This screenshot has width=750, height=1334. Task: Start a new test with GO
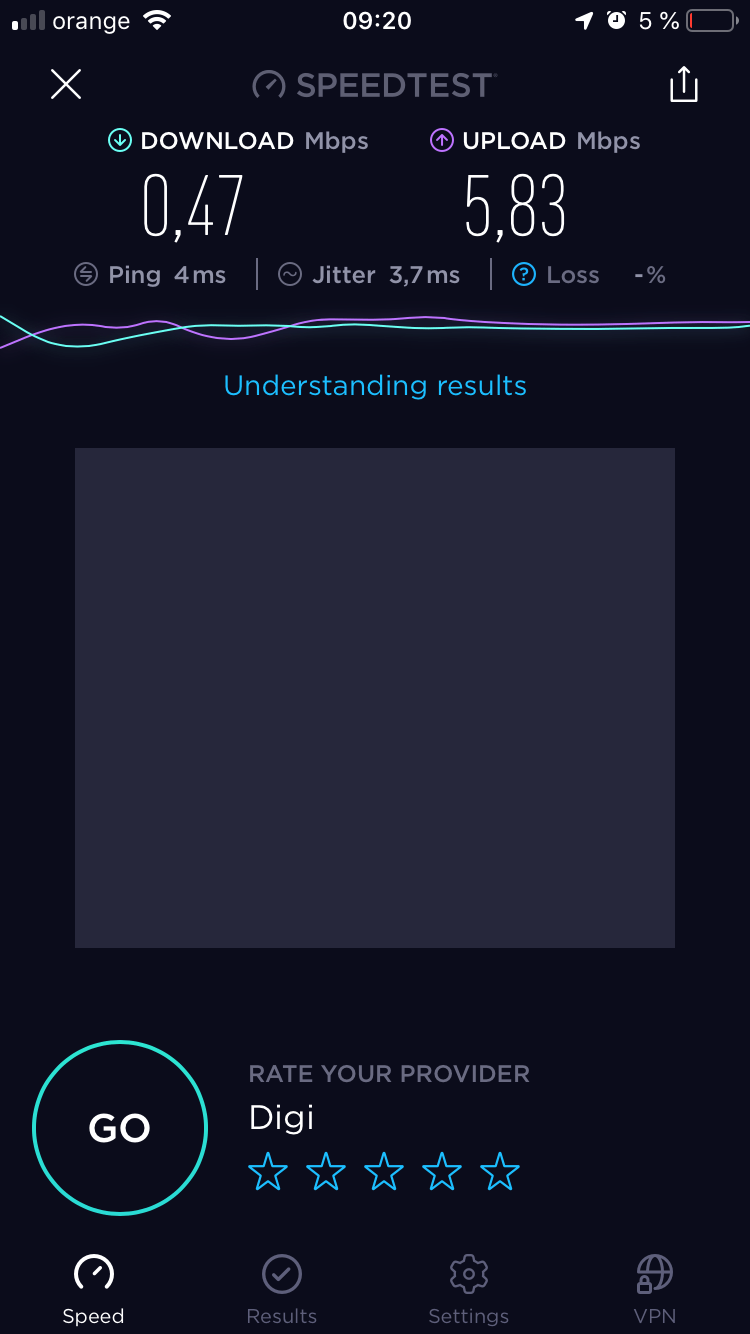point(120,1128)
